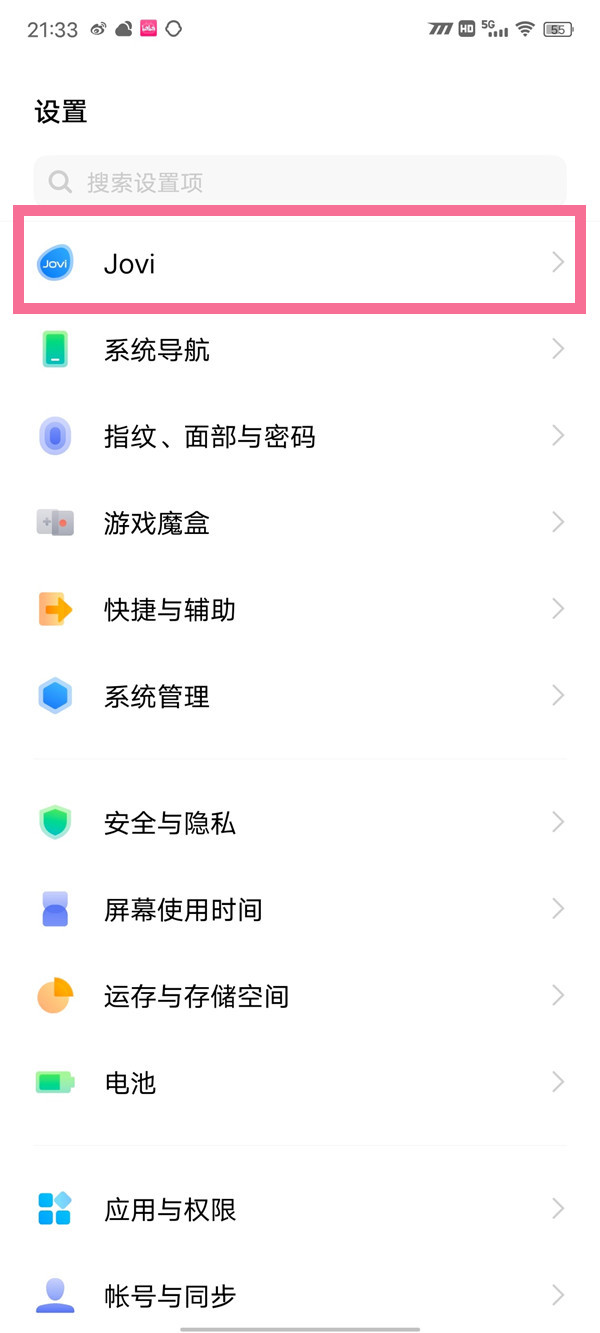Image resolution: width=600 pixels, height=1333 pixels.
Task: Open 游戏魔盒
Action: pyautogui.click(x=300, y=523)
